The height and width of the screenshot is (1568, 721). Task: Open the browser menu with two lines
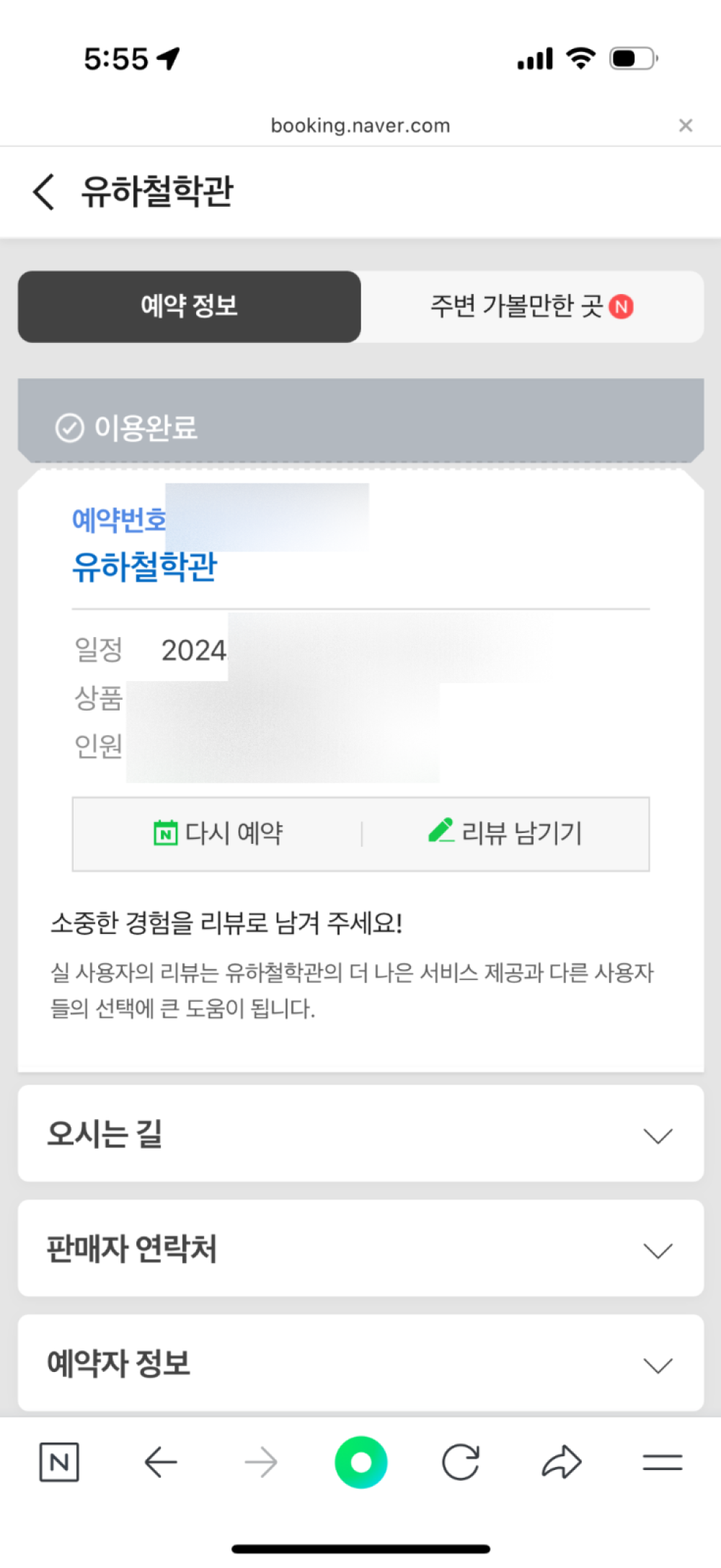[662, 1462]
